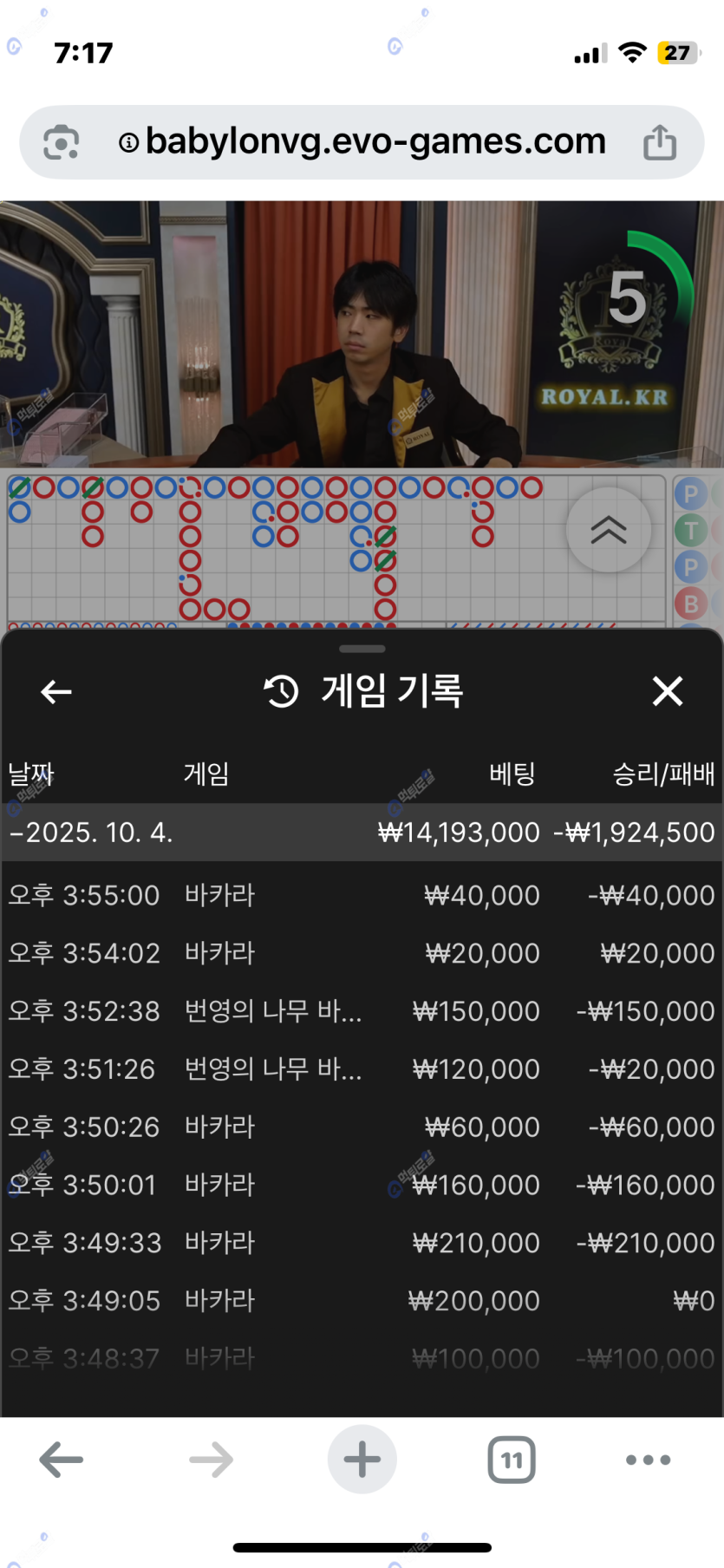Open the camera scan icon in the address bar

[61, 142]
